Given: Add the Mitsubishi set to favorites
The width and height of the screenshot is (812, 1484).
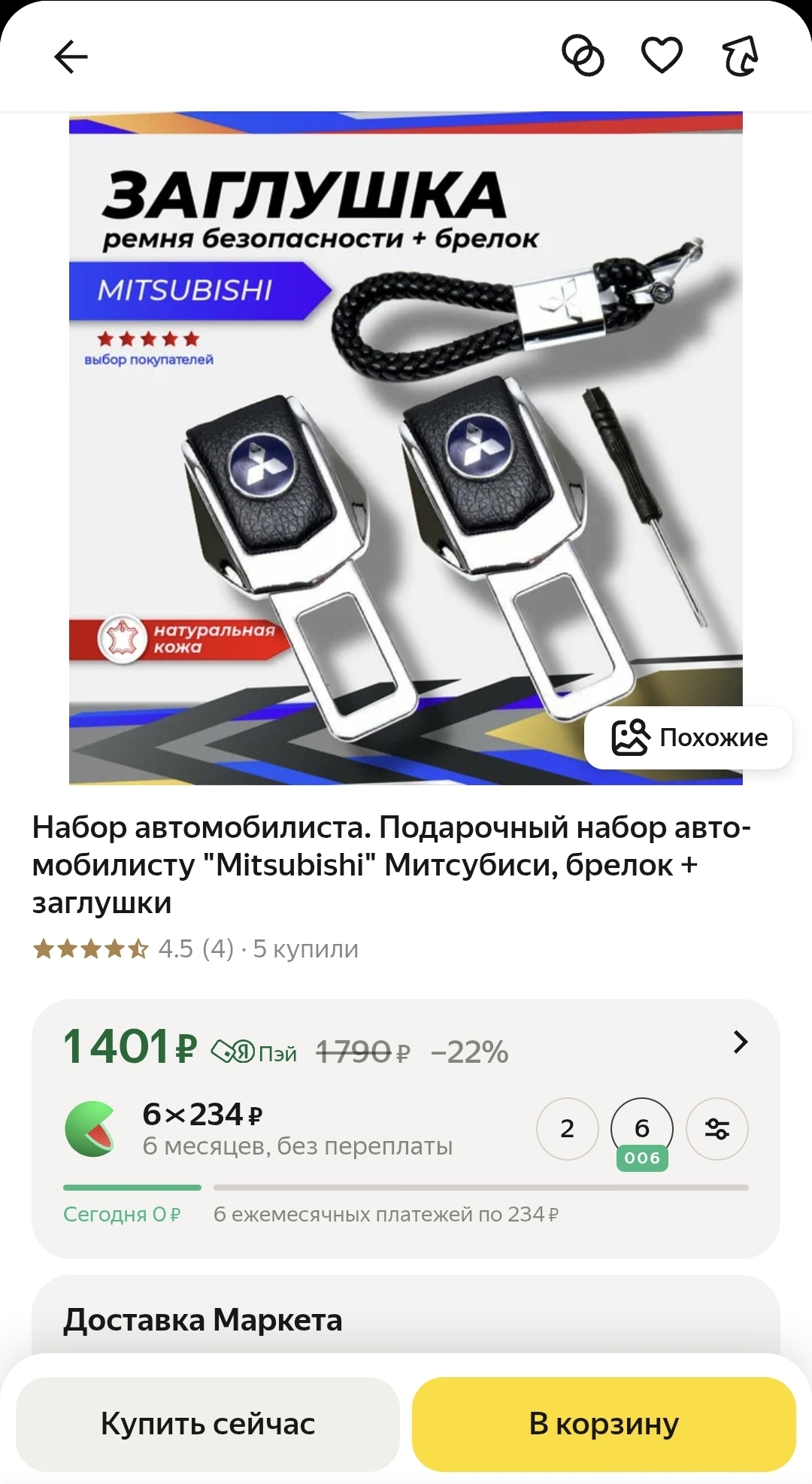Looking at the screenshot, I should [662, 56].
